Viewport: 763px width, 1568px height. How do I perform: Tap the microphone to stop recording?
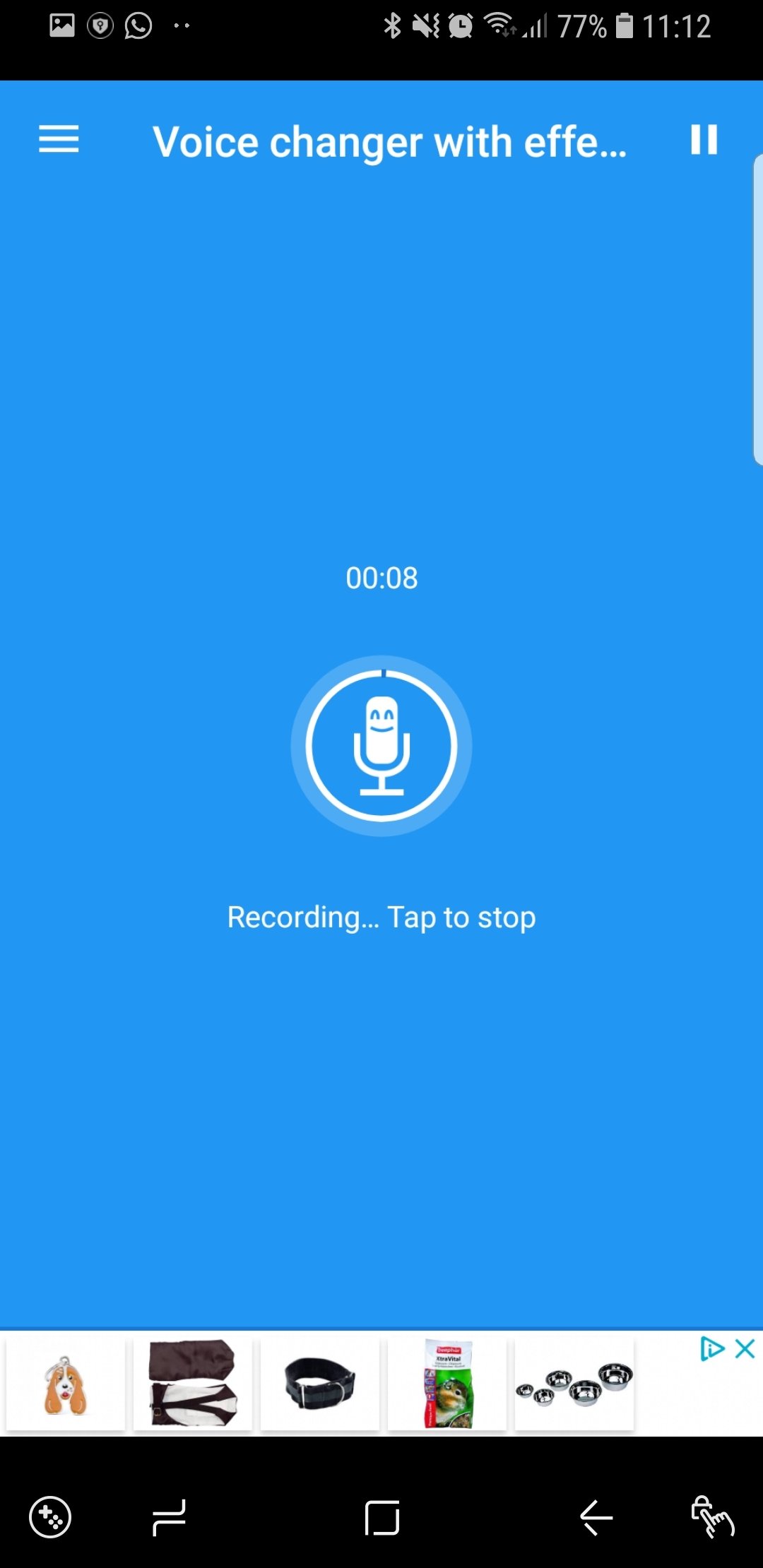tap(381, 746)
